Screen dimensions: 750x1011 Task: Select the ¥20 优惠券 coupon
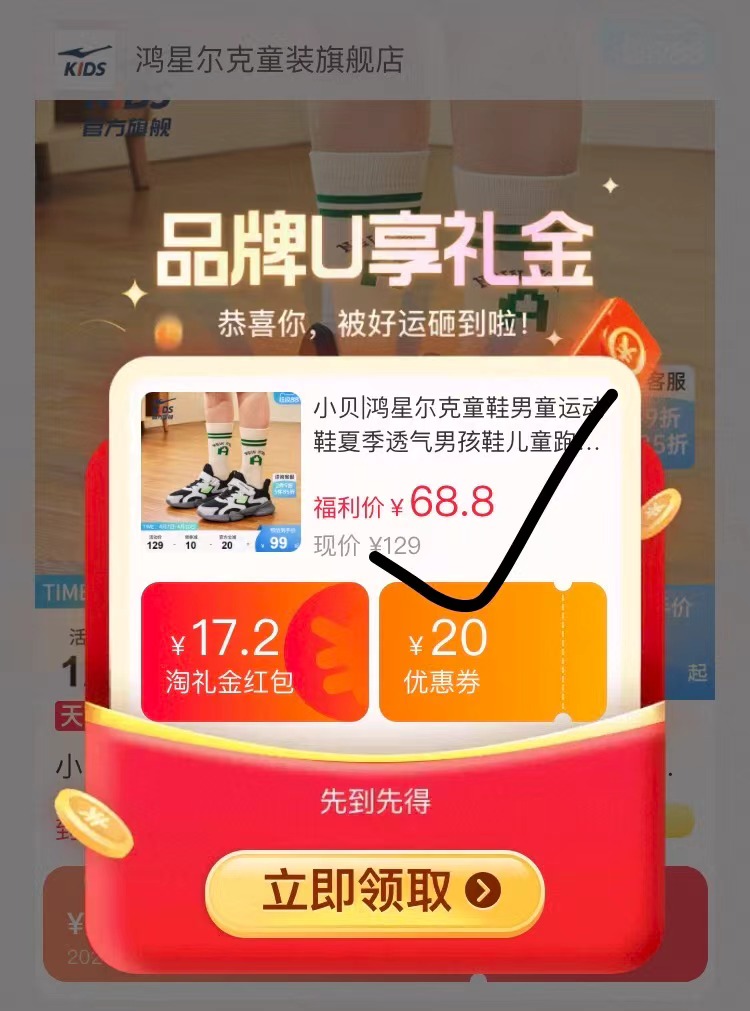coord(492,651)
